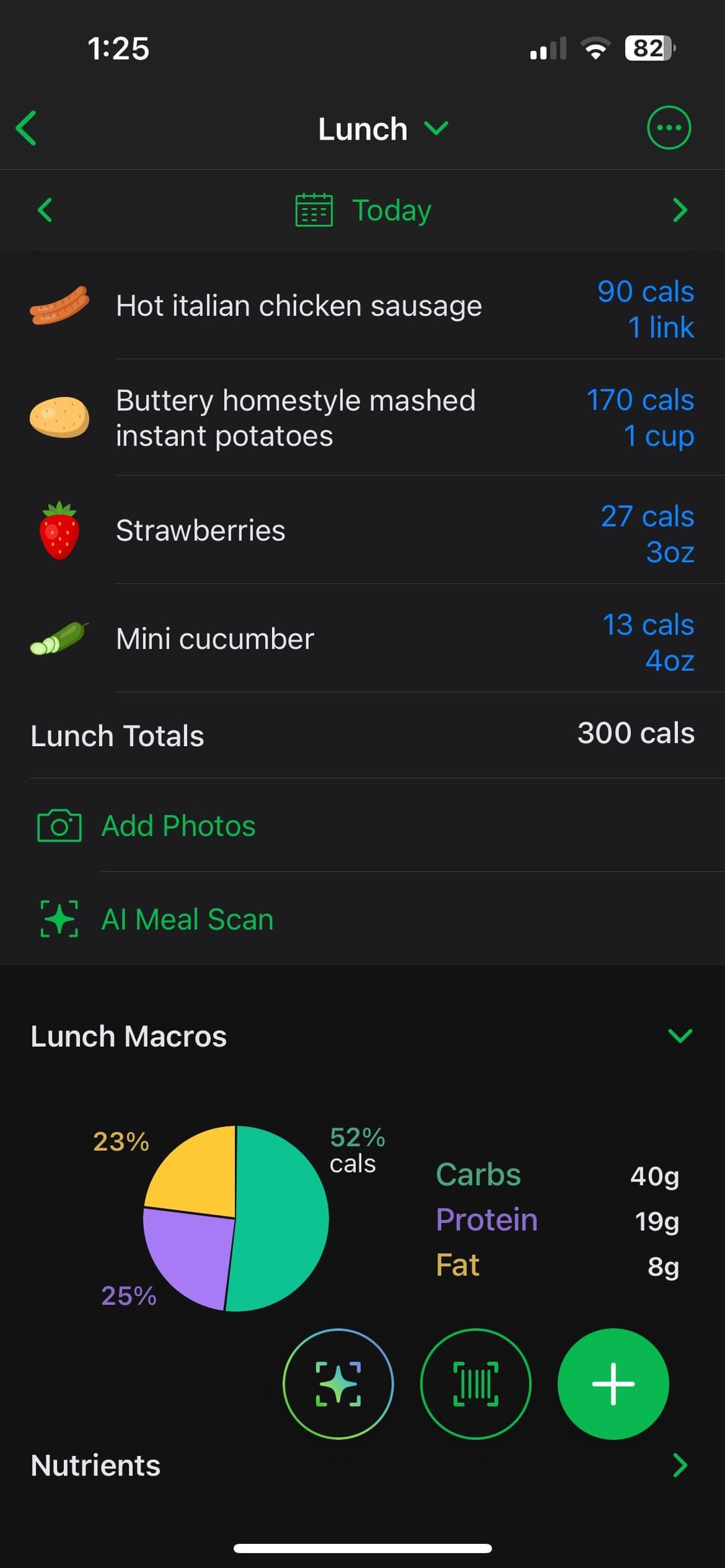Viewport: 725px width, 1568px height.
Task: Open the Strawberries entry
Action: (362, 531)
